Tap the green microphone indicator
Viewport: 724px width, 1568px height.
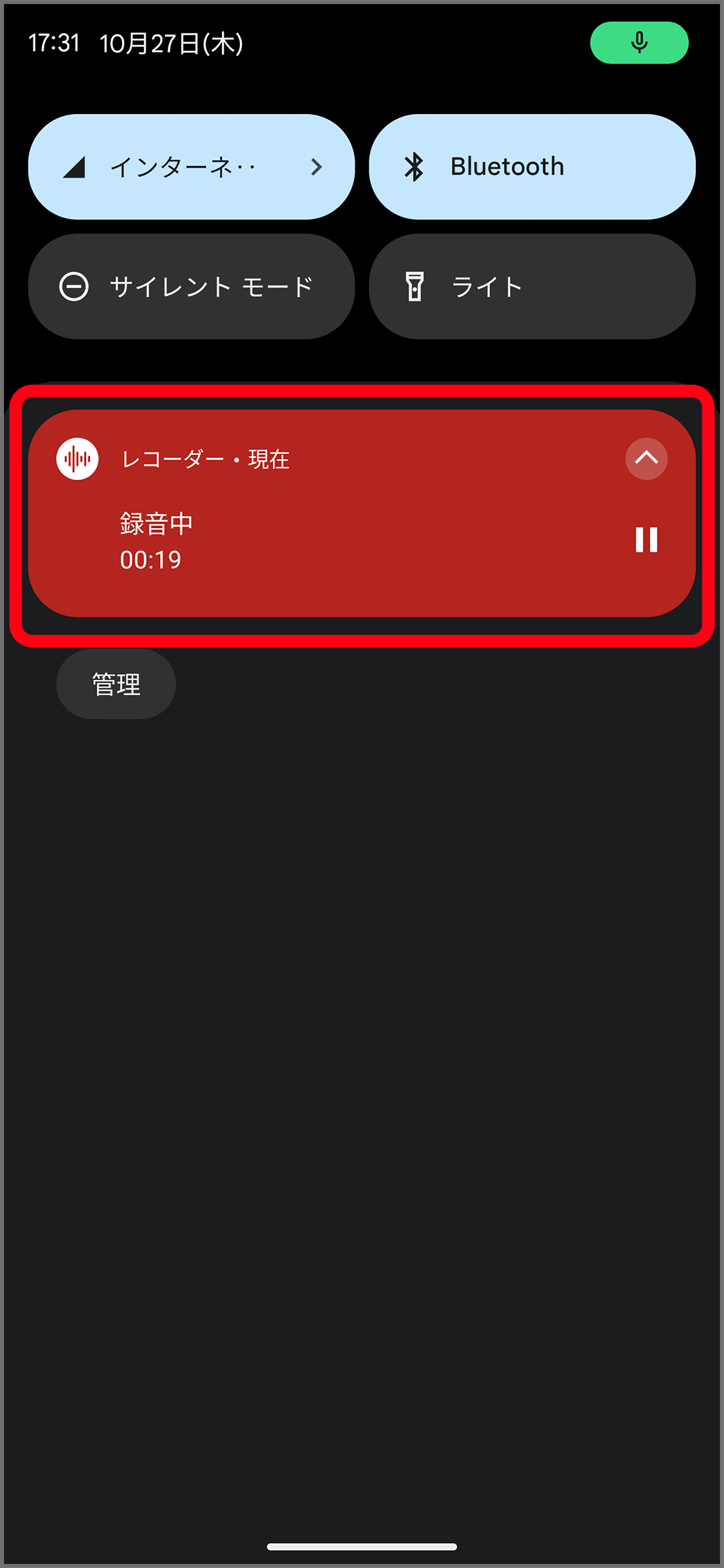pyautogui.click(x=639, y=43)
